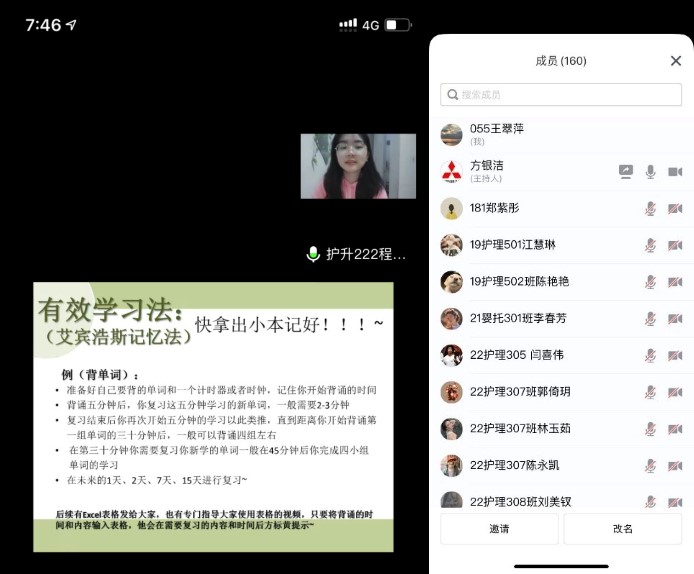Tap the 搜索成员 search field
The image size is (694, 574).
pyautogui.click(x=561, y=95)
